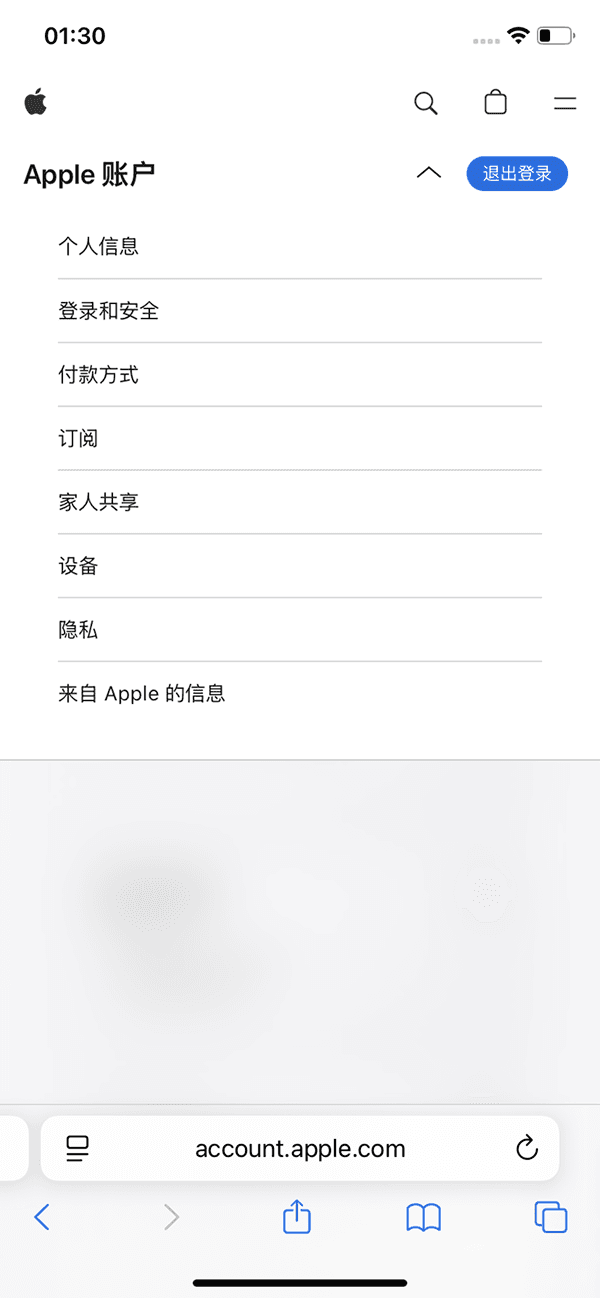Collapse the Apple 账户 menu chevron
Screen dimensions: 600x1298
point(428,173)
